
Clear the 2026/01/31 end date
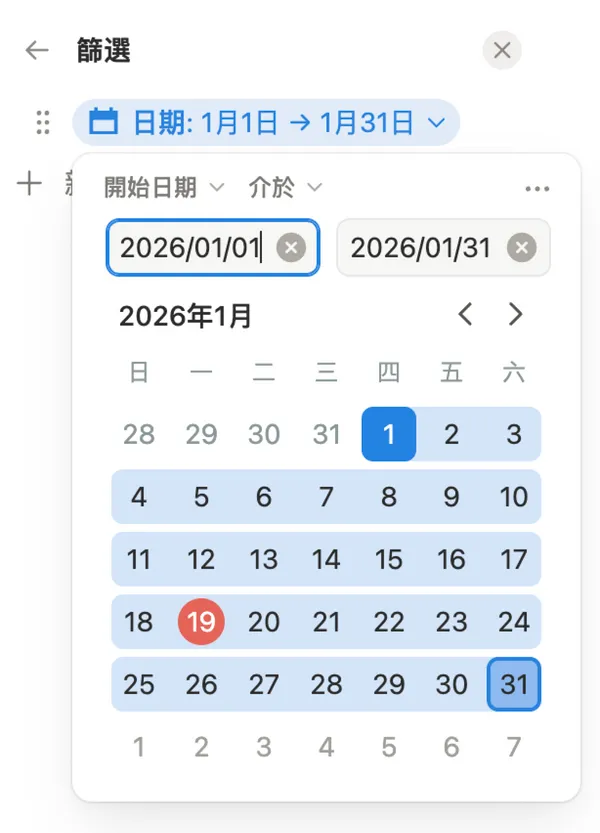point(522,247)
